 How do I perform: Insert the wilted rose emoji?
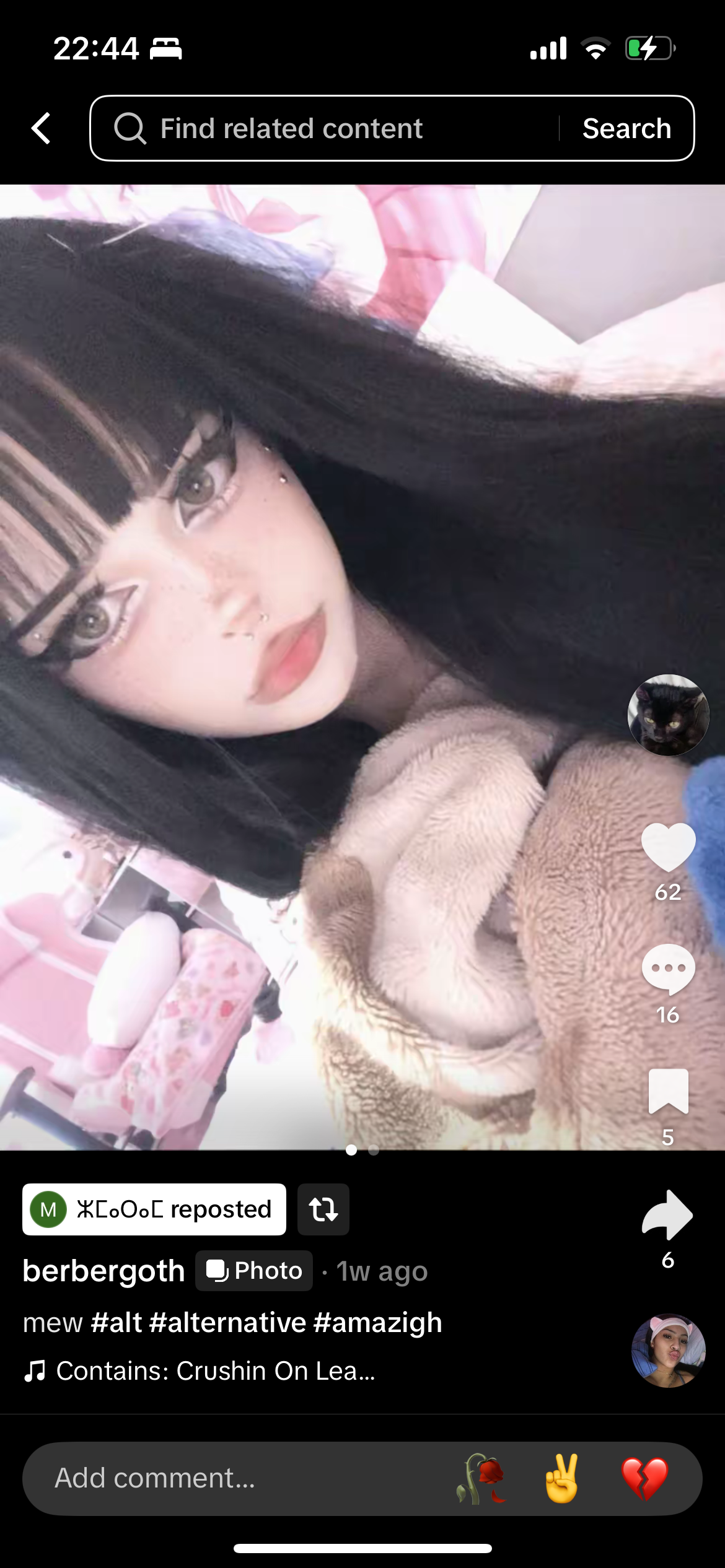click(481, 1478)
